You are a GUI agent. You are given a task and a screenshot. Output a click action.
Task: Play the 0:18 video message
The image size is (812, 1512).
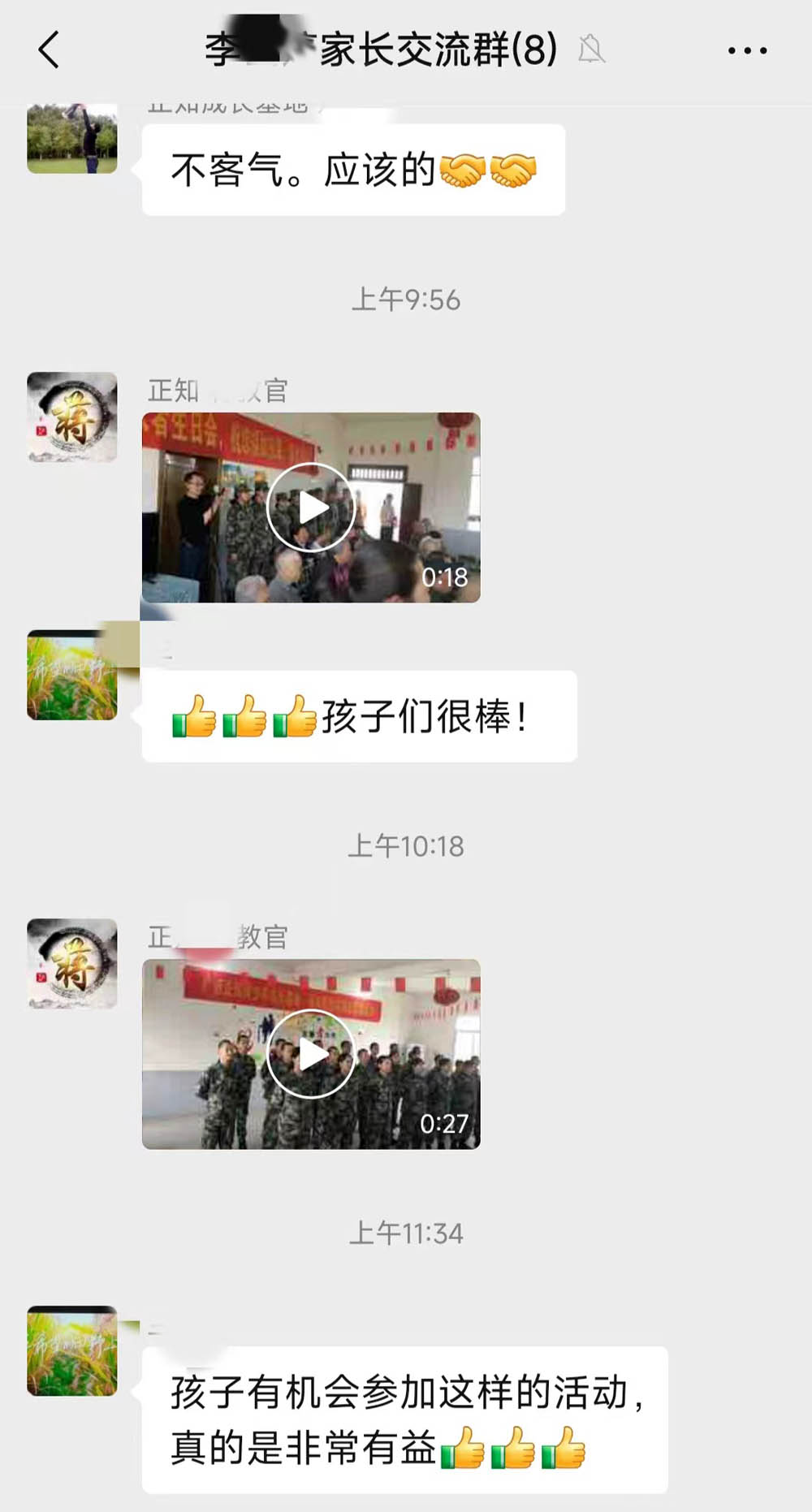(x=311, y=508)
